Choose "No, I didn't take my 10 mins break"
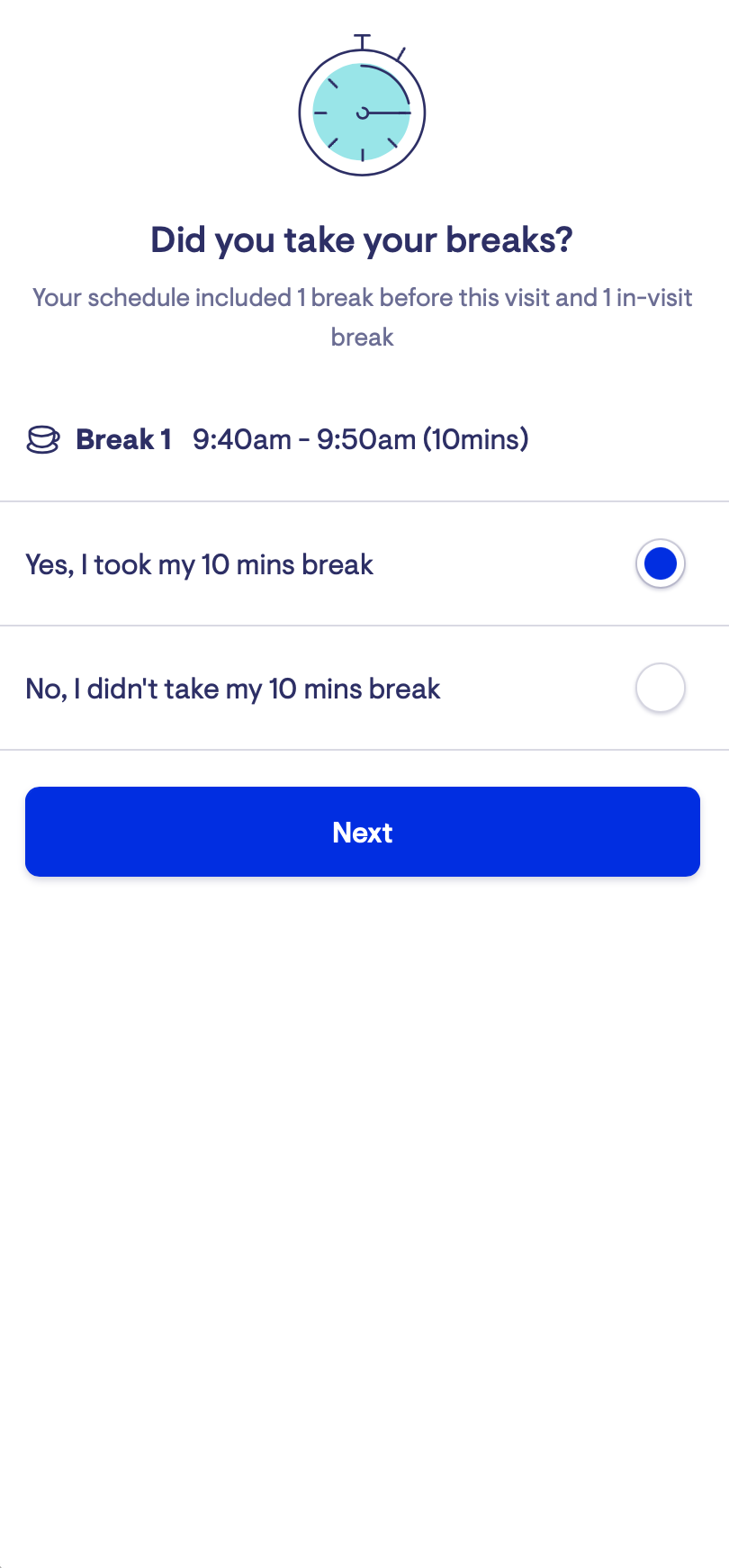The height and width of the screenshot is (1568, 729). (660, 689)
